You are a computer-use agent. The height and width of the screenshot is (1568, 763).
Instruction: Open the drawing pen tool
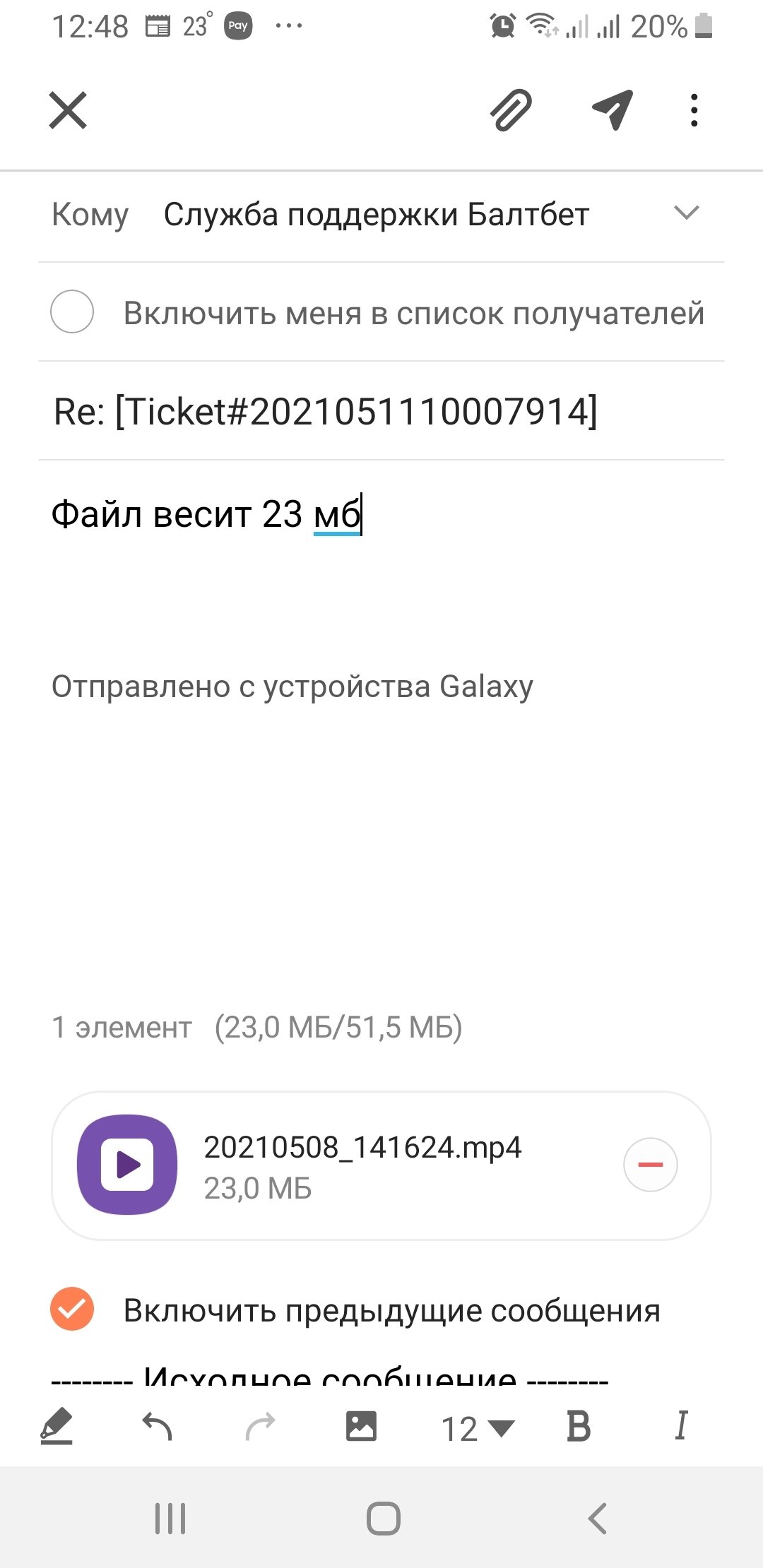pyautogui.click(x=57, y=1426)
